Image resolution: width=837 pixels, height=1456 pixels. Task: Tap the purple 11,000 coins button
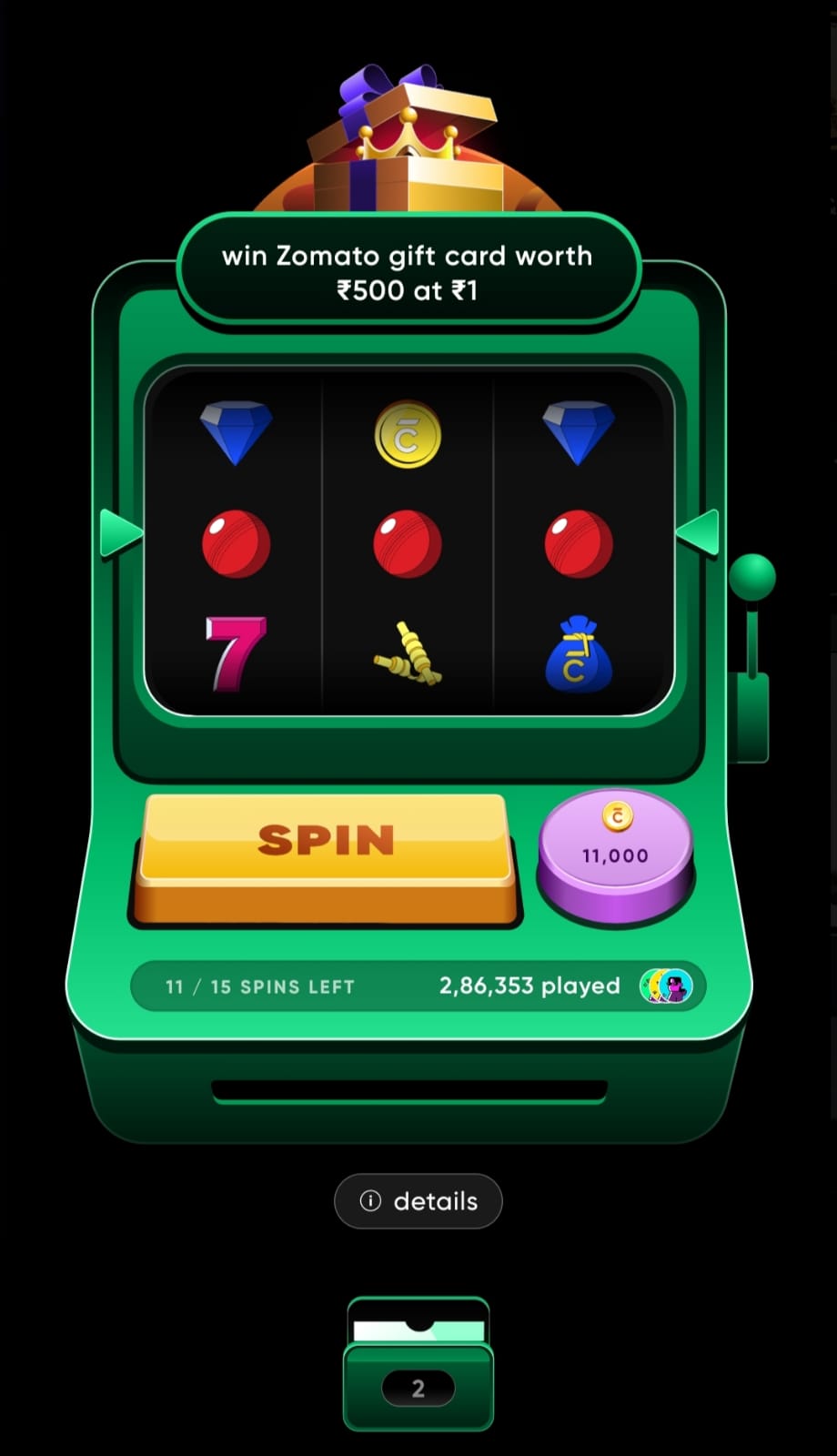[x=616, y=848]
